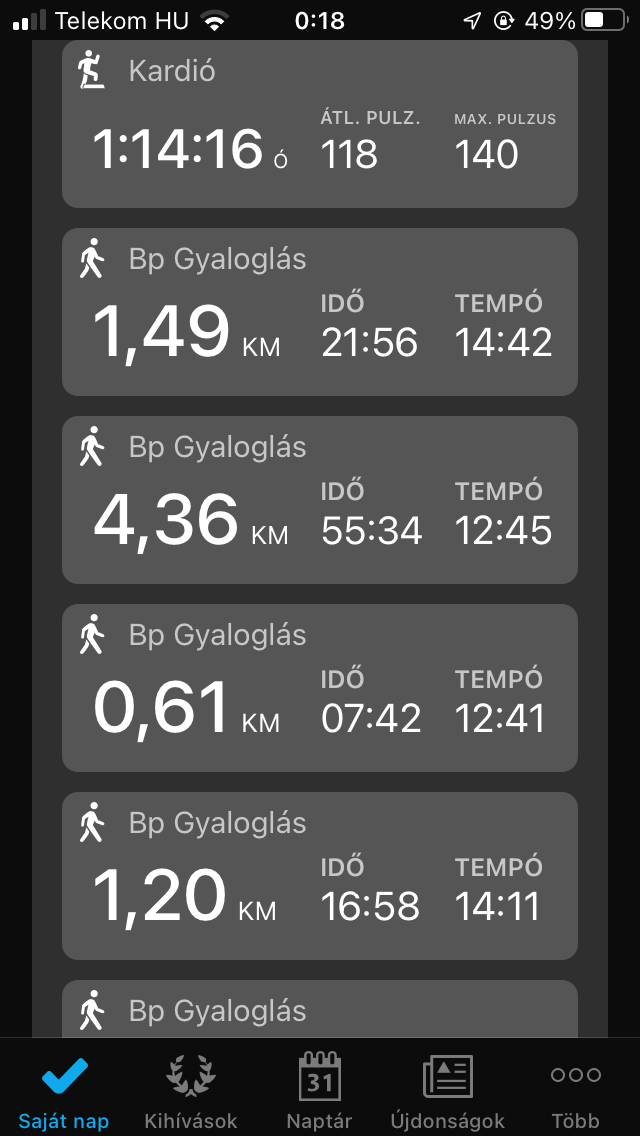Open the Kardió activity card

[319, 125]
